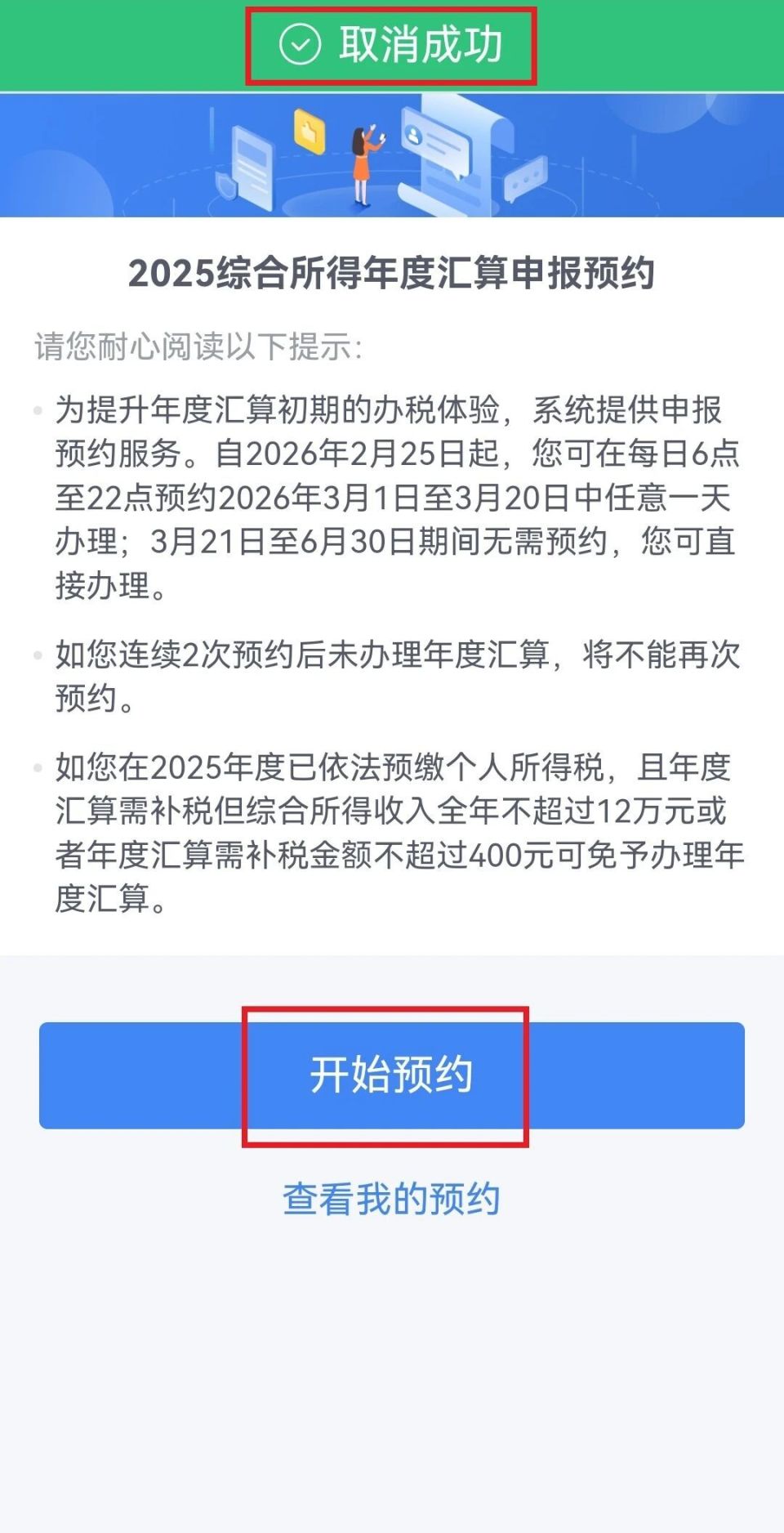Click the bullet dot beside the first tip
The image size is (784, 1533).
click(x=36, y=409)
